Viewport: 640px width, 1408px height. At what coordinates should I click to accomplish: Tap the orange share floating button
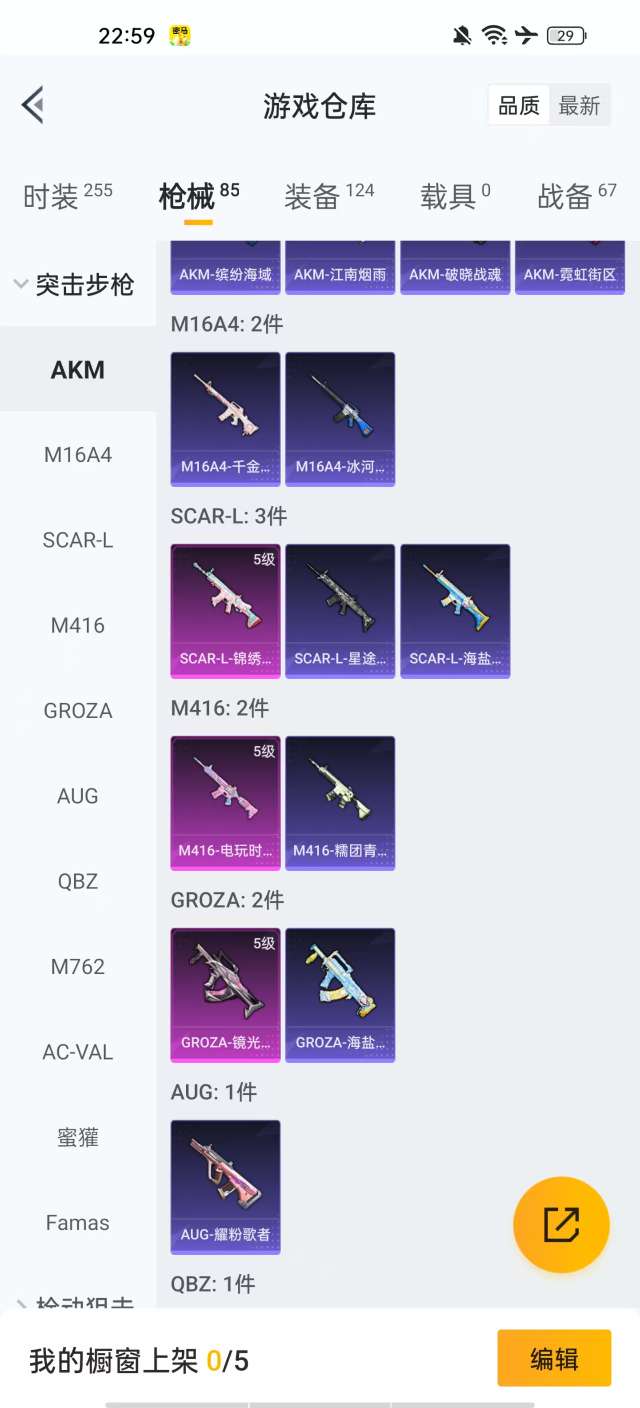tap(561, 1225)
